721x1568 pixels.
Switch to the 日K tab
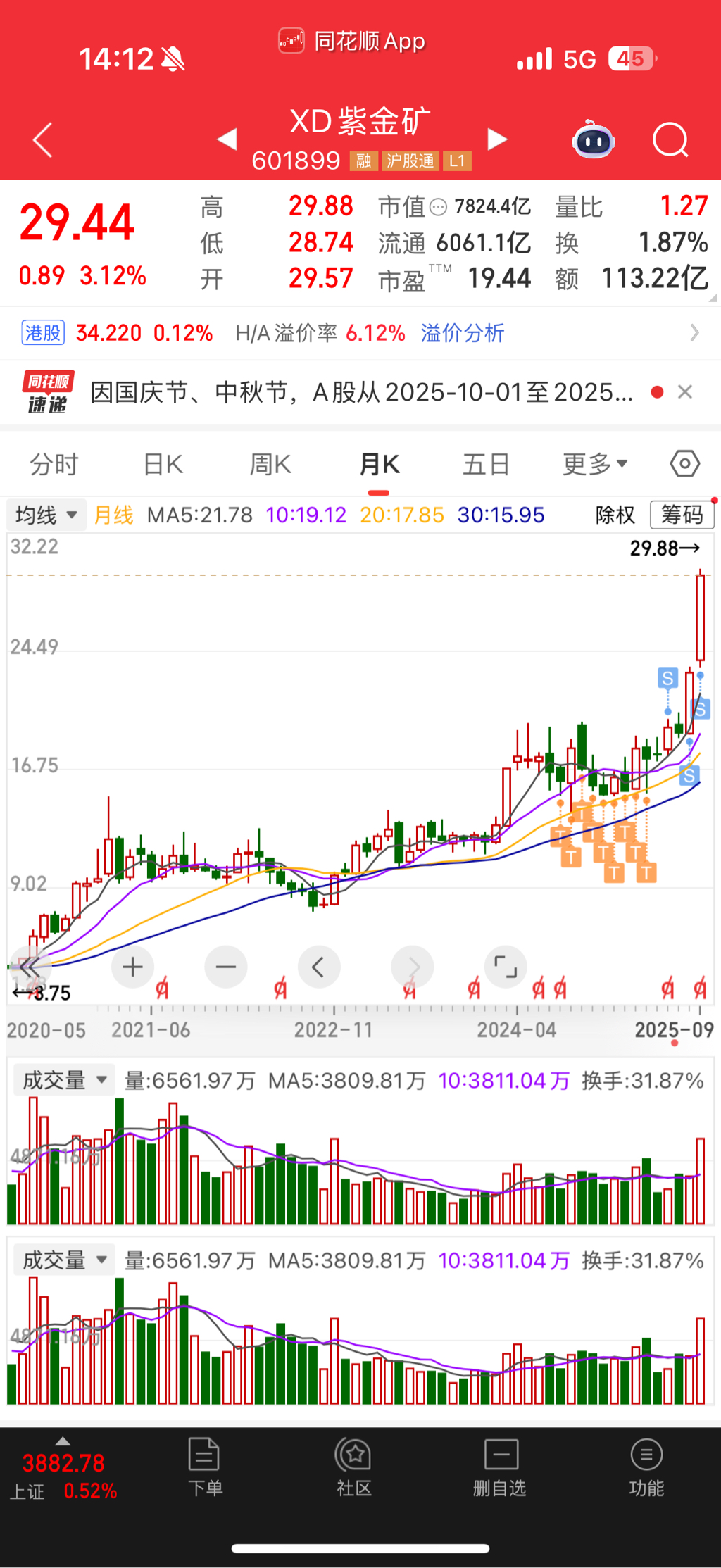click(x=163, y=465)
